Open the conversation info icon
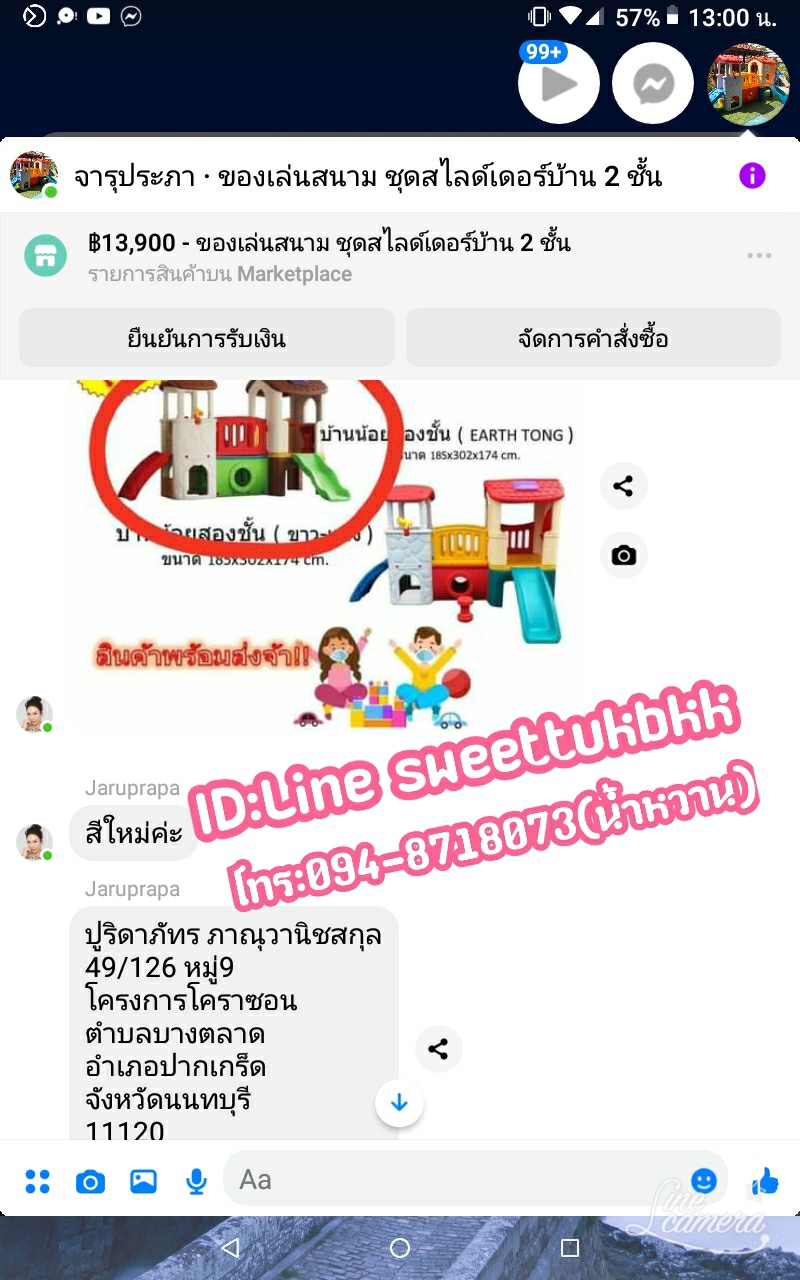Viewport: 800px width, 1280px height. coord(752,177)
